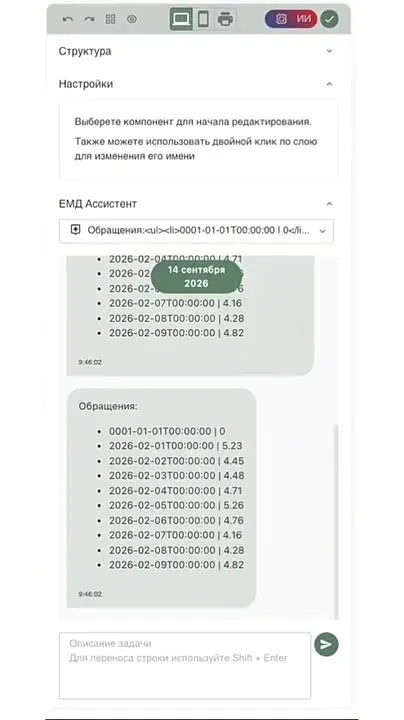Select the print view mode

[x=225, y=19]
